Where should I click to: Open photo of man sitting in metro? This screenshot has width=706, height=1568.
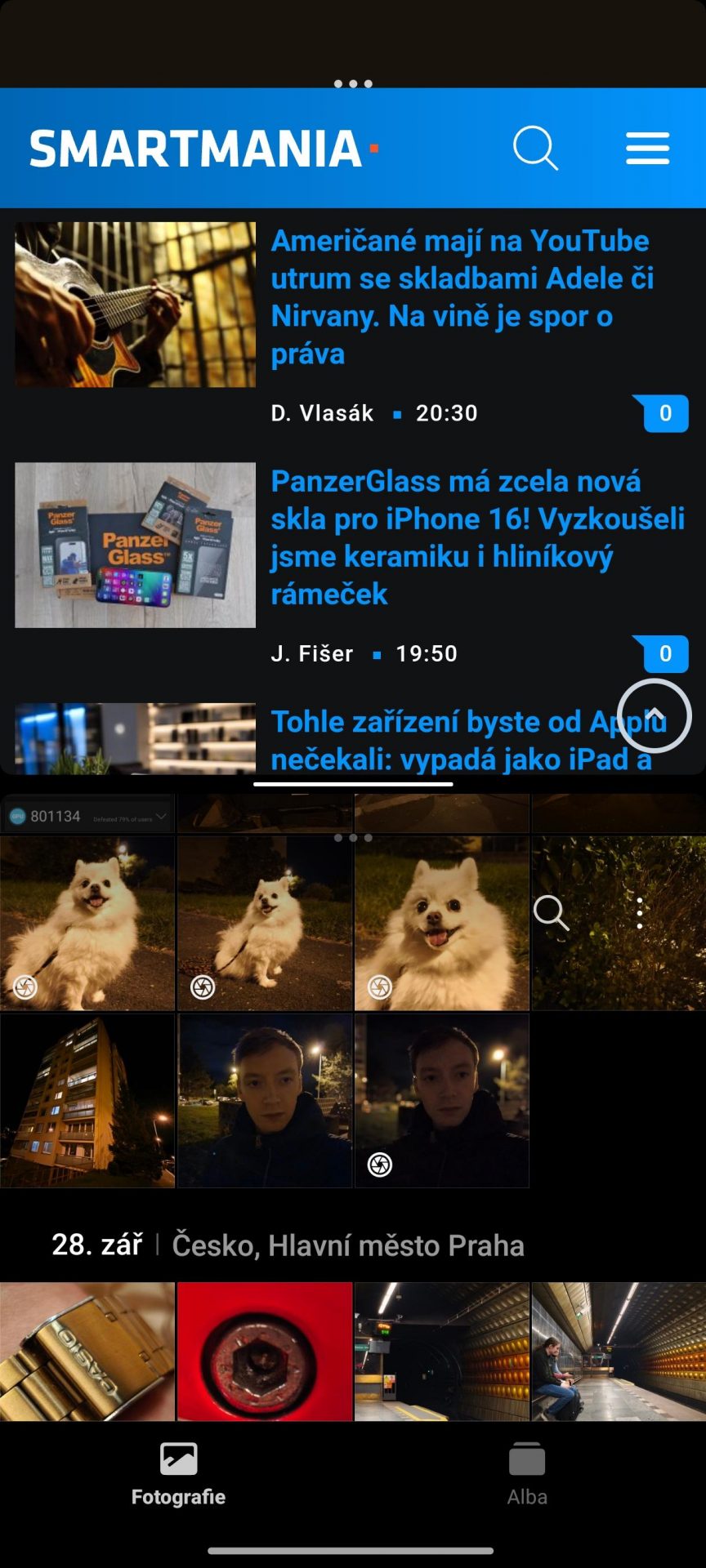(x=619, y=1352)
